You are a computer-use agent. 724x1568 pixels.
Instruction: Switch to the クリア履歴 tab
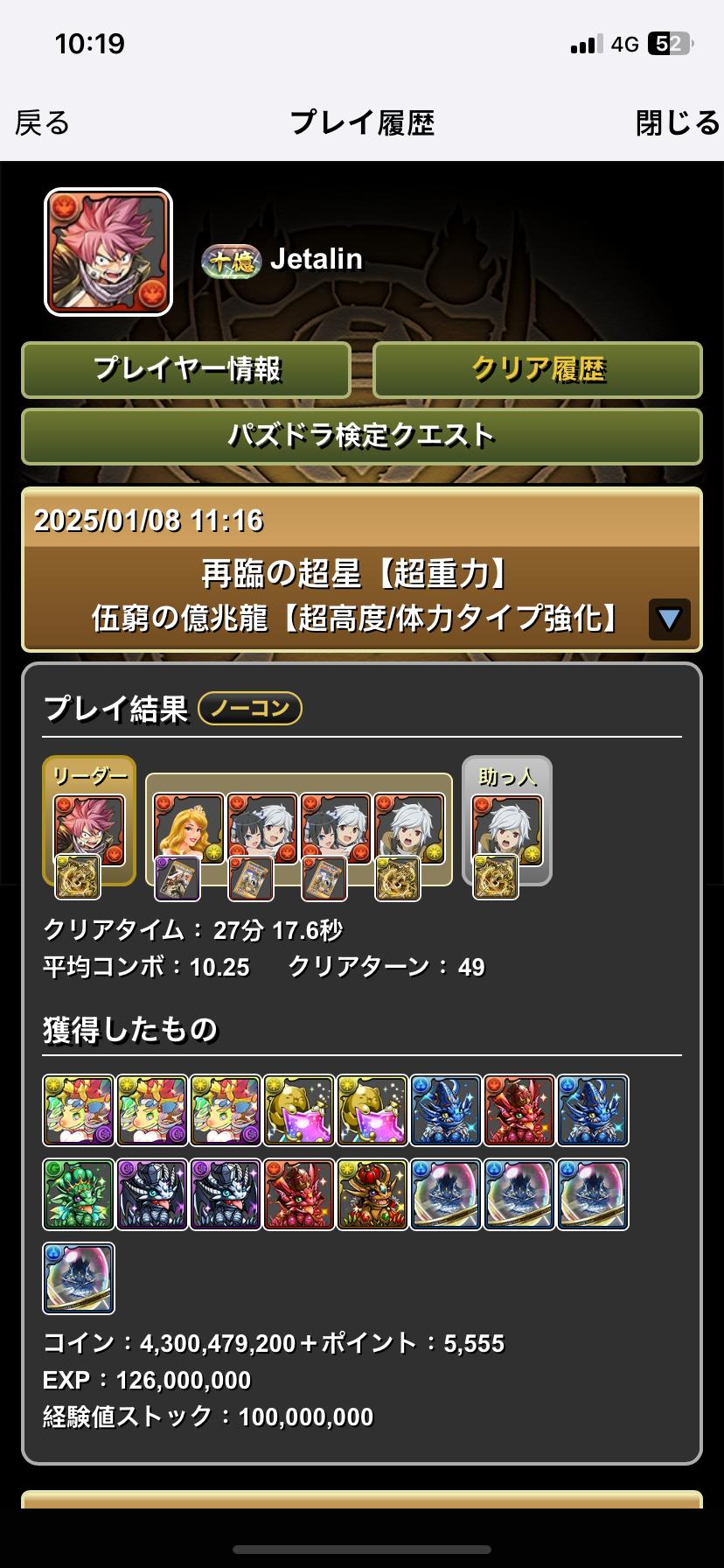[538, 370]
